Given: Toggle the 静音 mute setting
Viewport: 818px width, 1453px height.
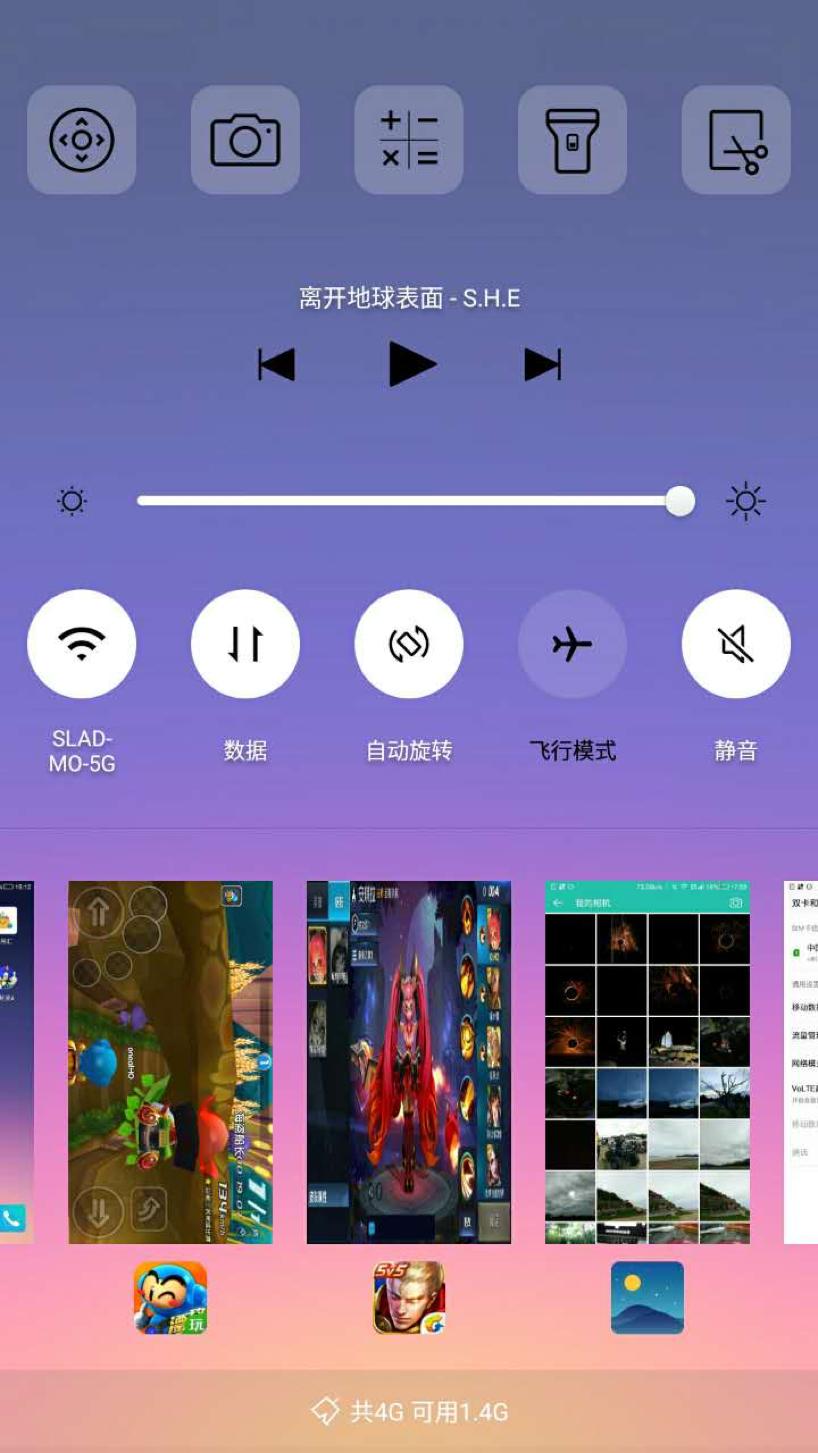Looking at the screenshot, I should 736,644.
